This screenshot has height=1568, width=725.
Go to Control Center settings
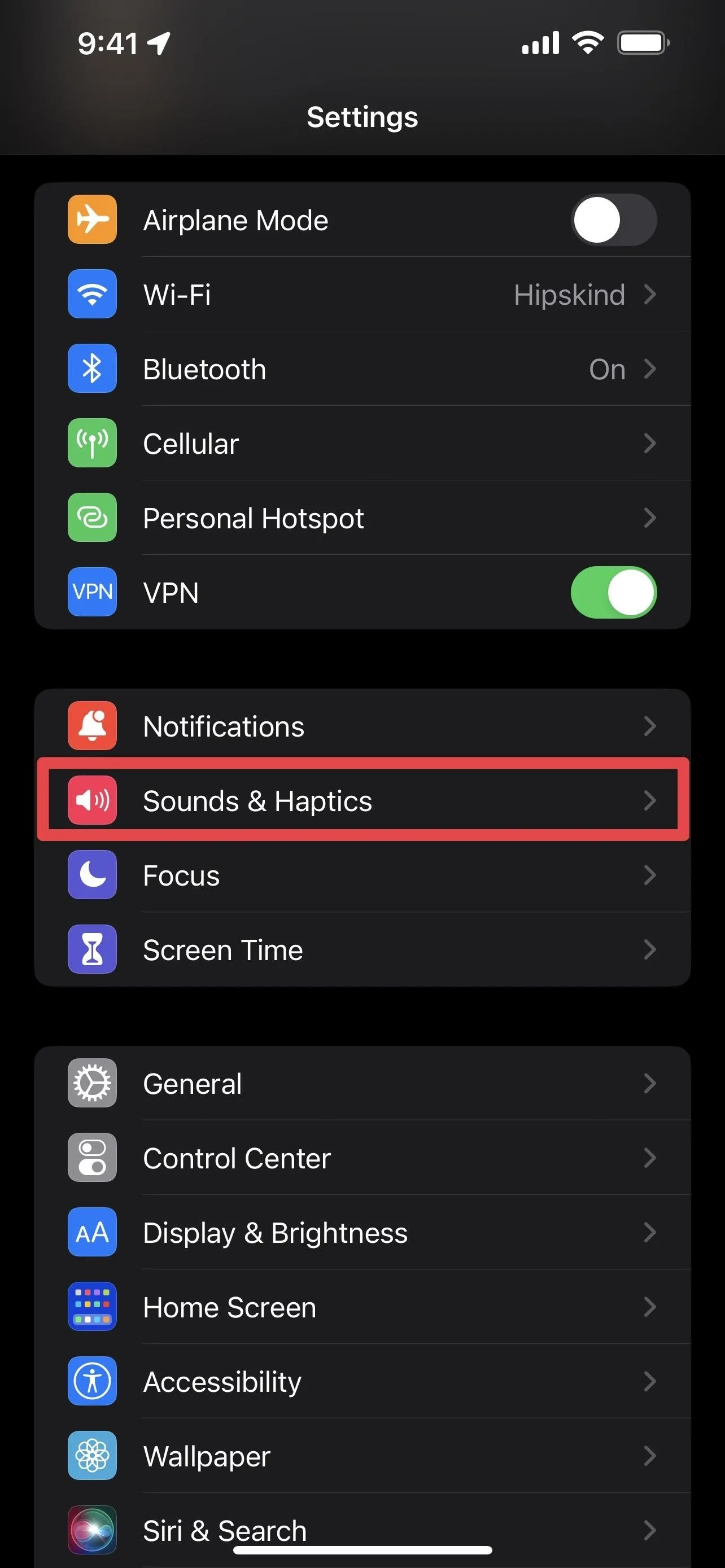click(x=362, y=1158)
